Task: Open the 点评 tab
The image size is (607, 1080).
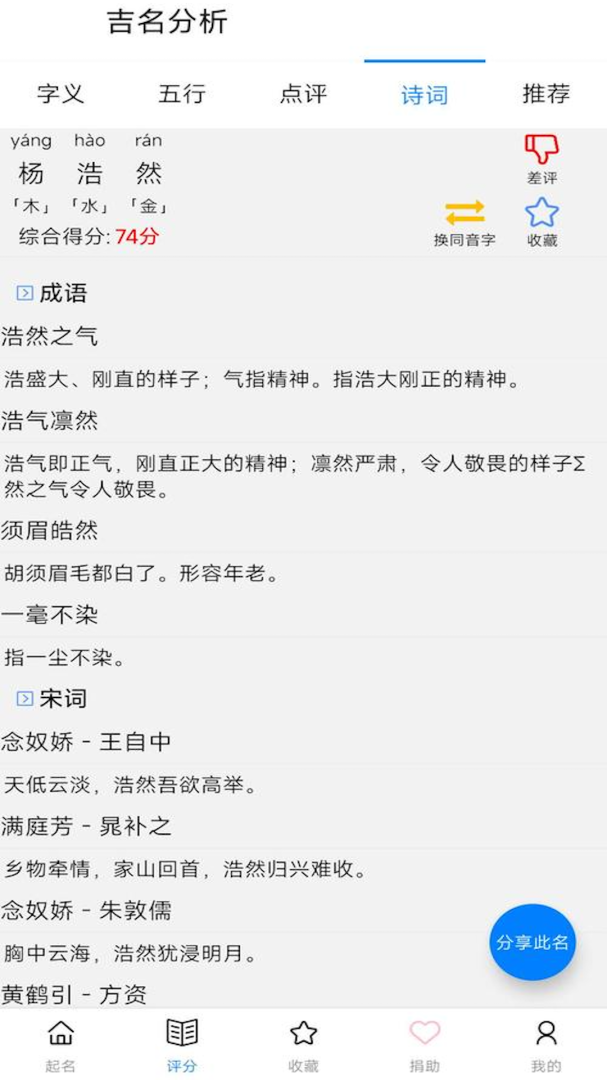Action: tap(303, 94)
